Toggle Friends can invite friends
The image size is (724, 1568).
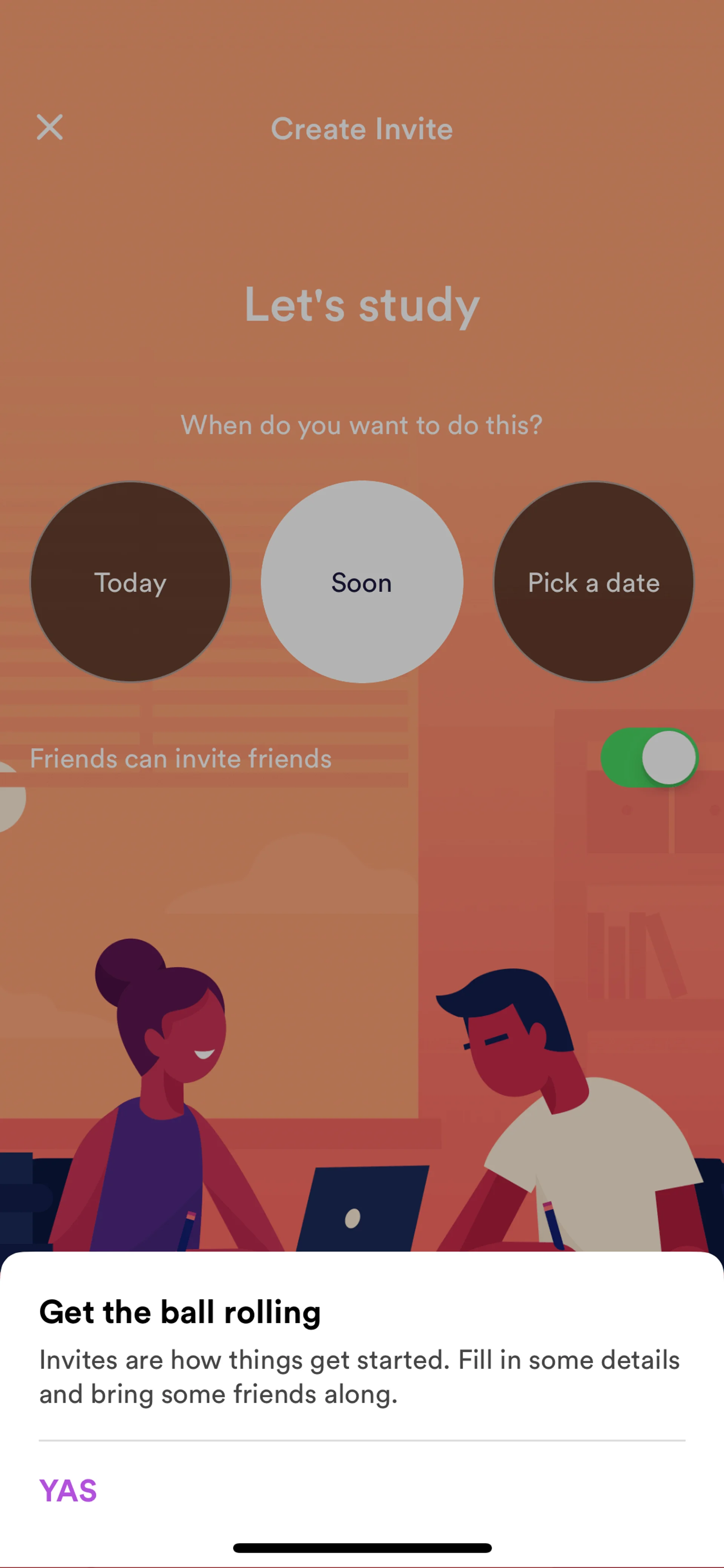pos(649,757)
